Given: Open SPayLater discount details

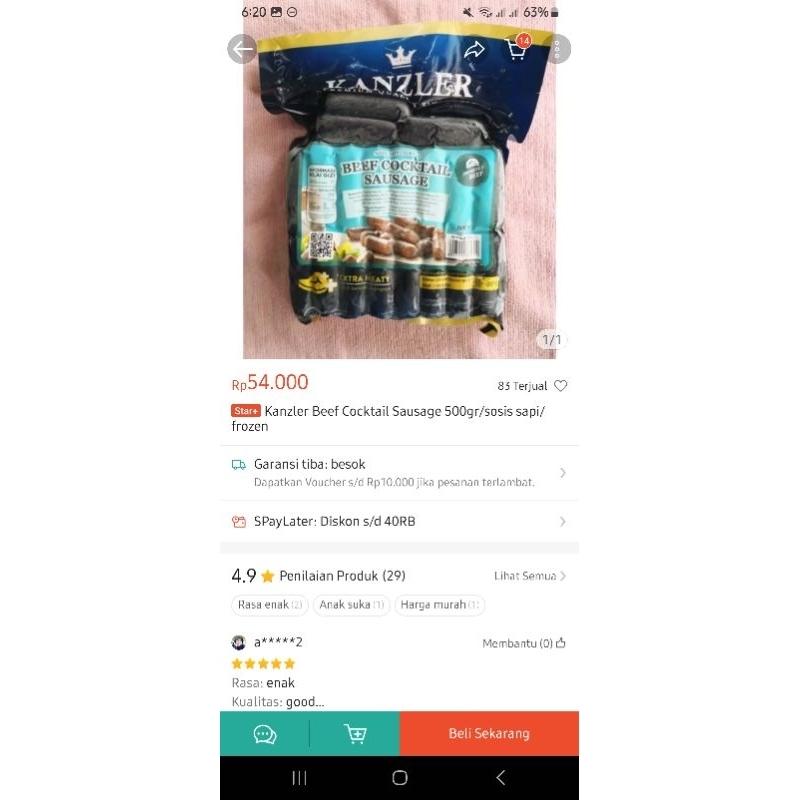Looking at the screenshot, I should [x=399, y=521].
